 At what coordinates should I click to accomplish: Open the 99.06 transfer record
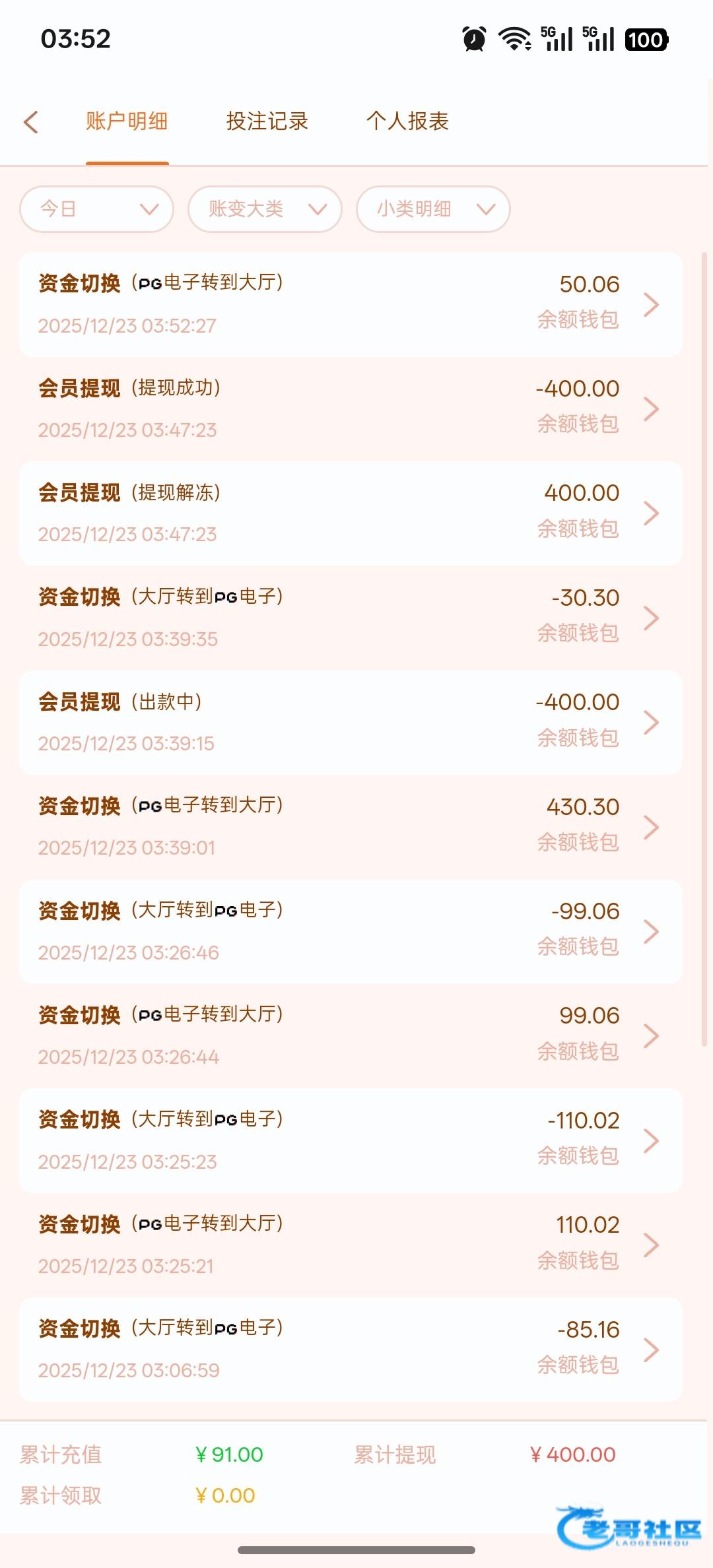pyautogui.click(x=351, y=1035)
